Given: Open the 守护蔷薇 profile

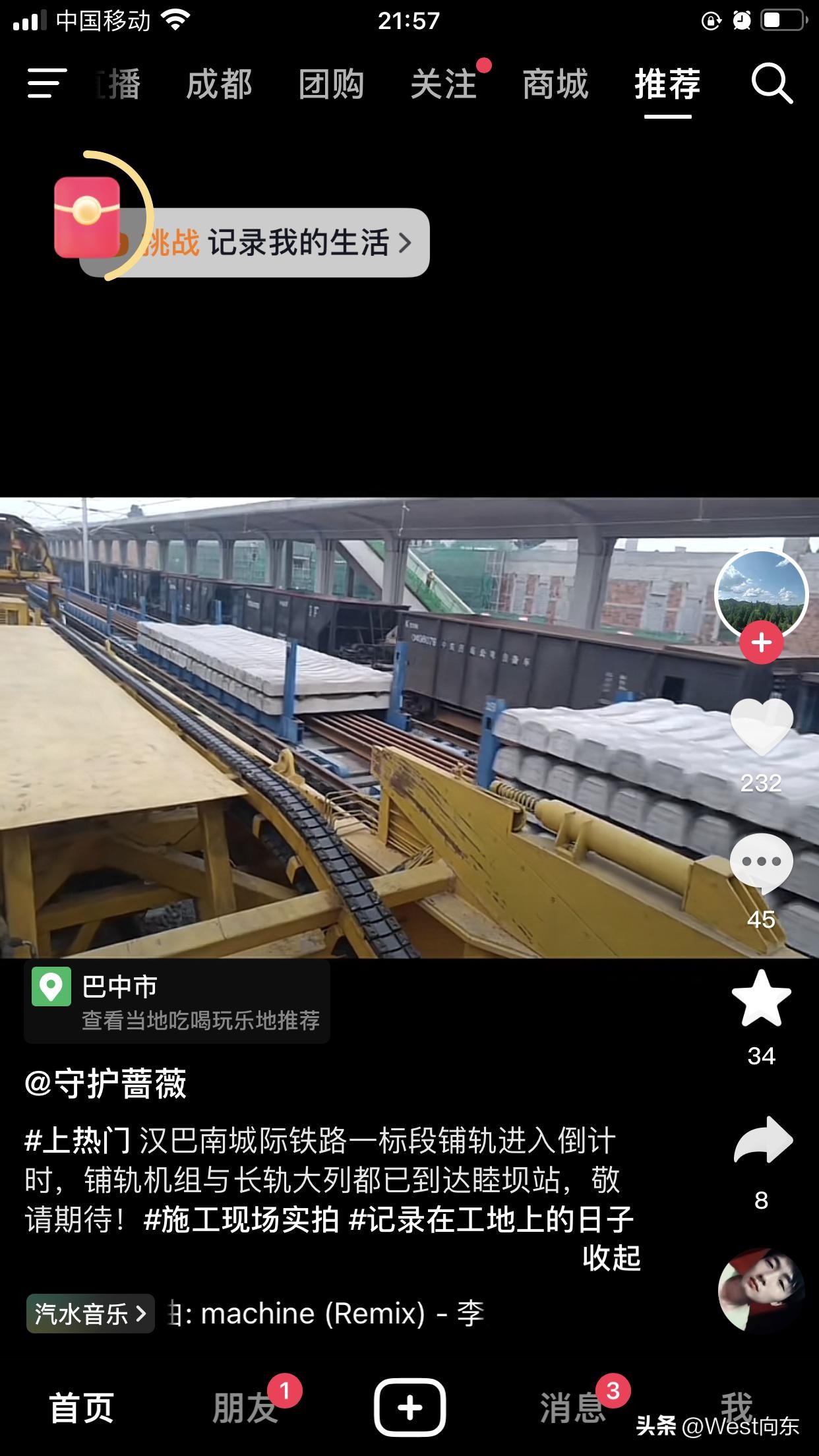Looking at the screenshot, I should 106,1083.
